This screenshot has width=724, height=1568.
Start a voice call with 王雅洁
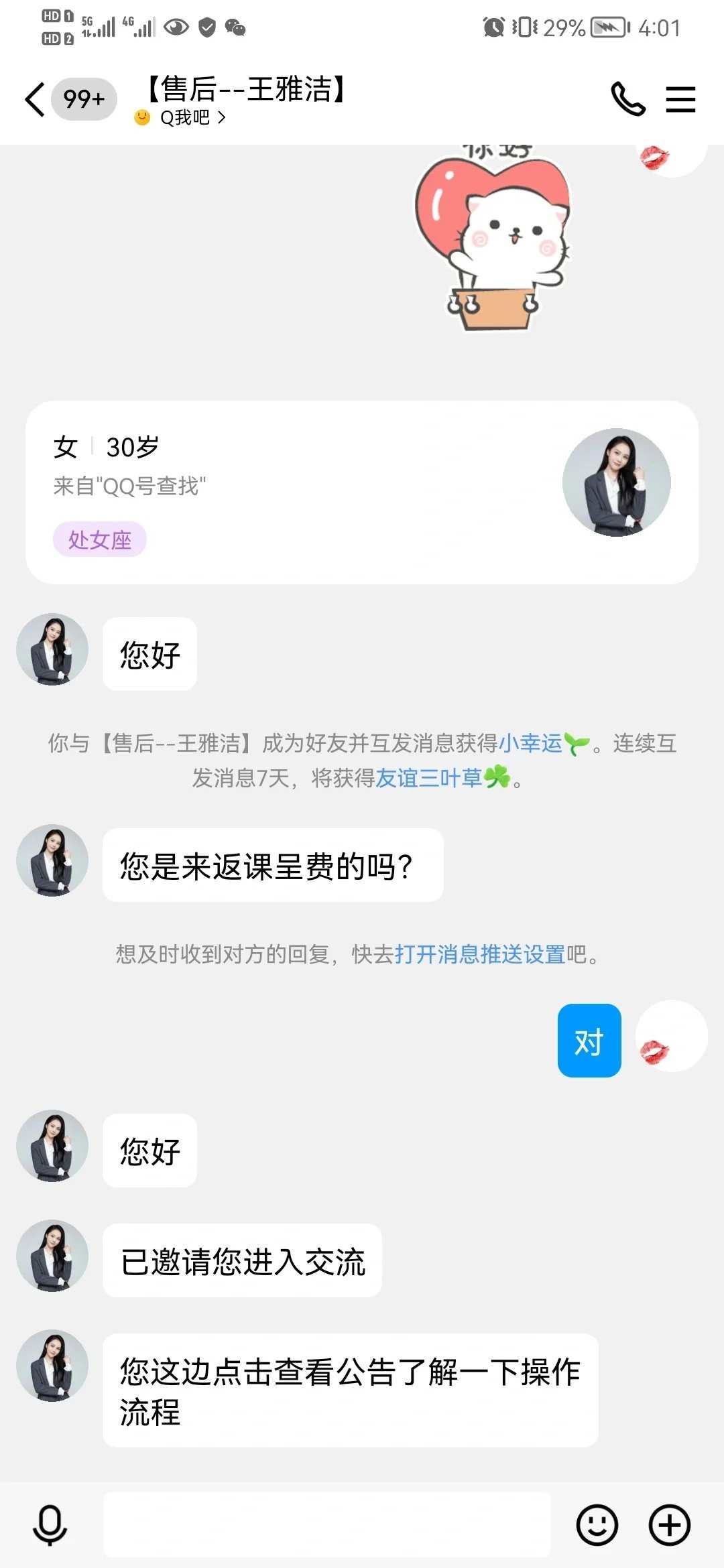627,99
